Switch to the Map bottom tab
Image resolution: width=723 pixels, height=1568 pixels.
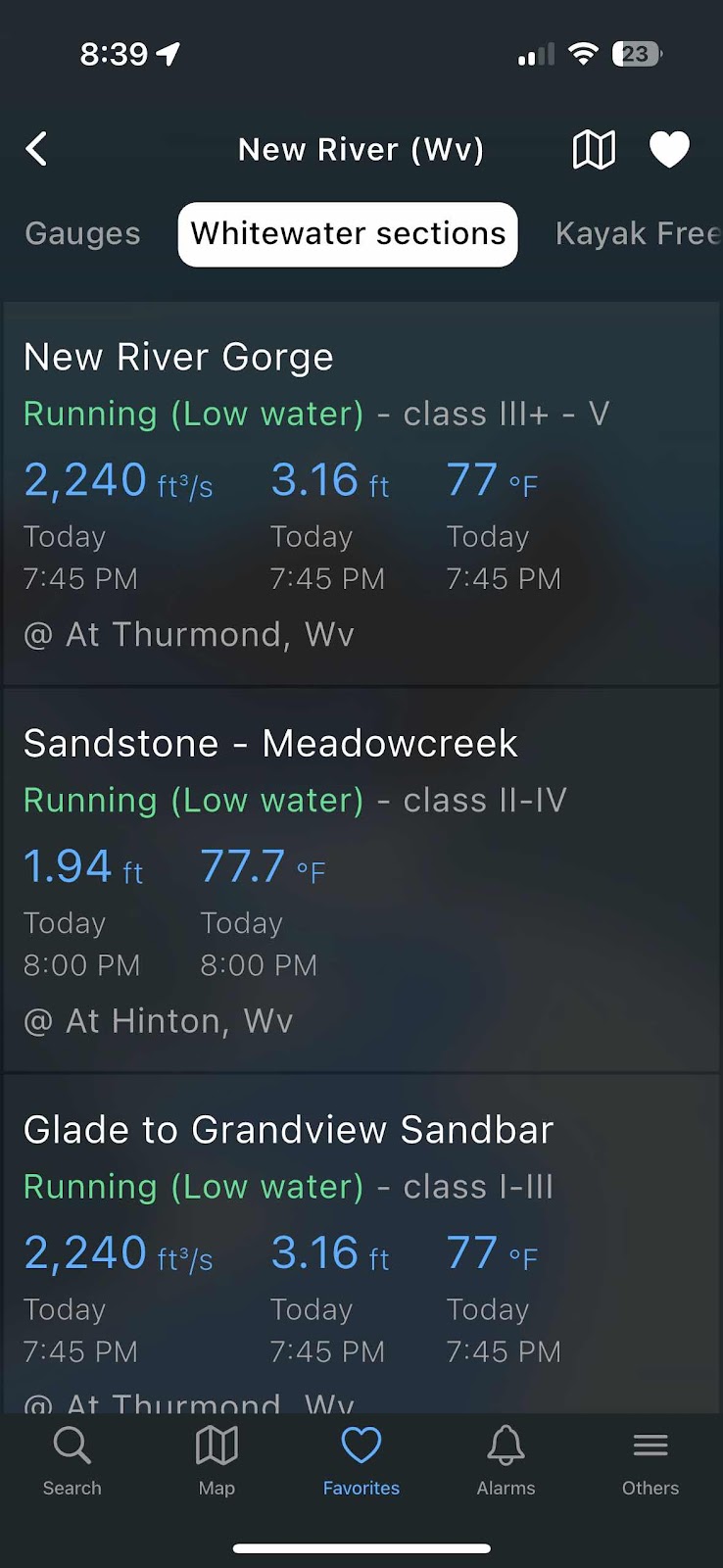click(217, 1461)
